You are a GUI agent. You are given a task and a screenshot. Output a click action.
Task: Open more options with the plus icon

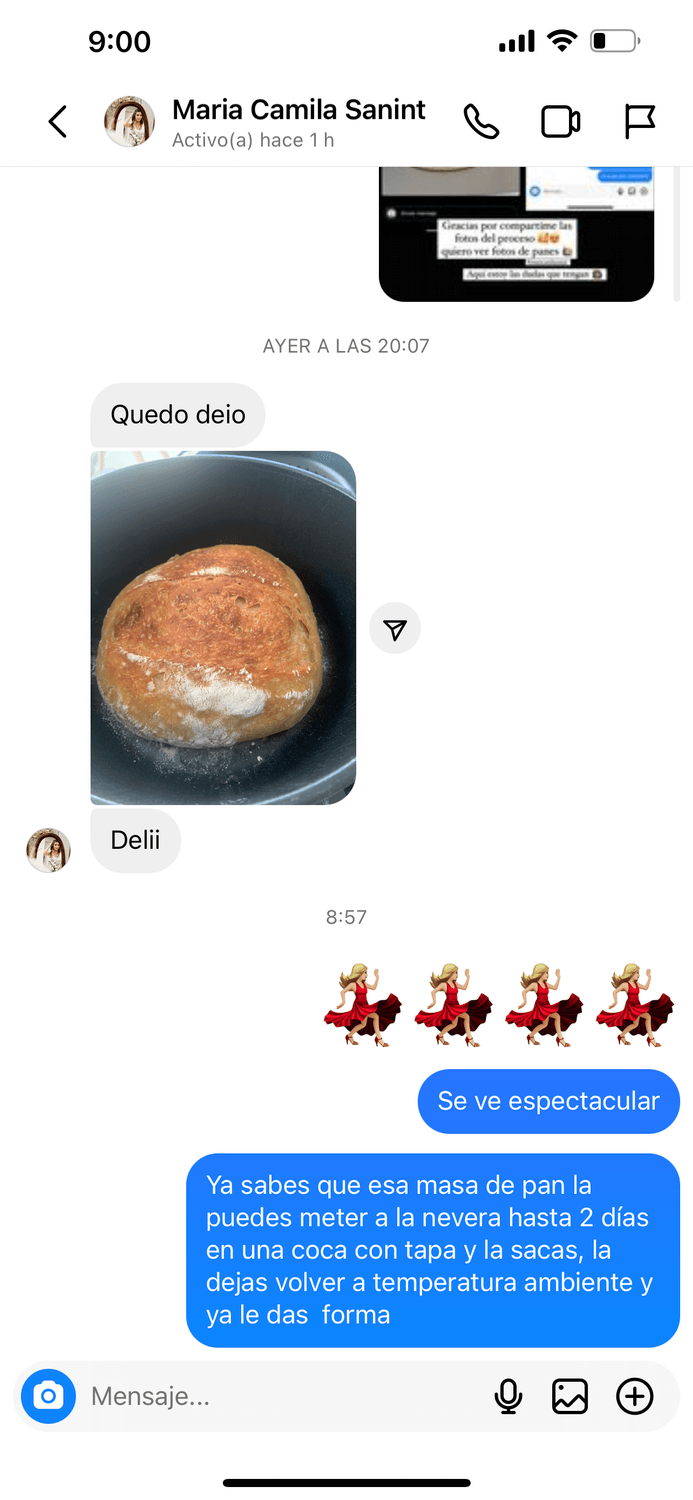634,1396
